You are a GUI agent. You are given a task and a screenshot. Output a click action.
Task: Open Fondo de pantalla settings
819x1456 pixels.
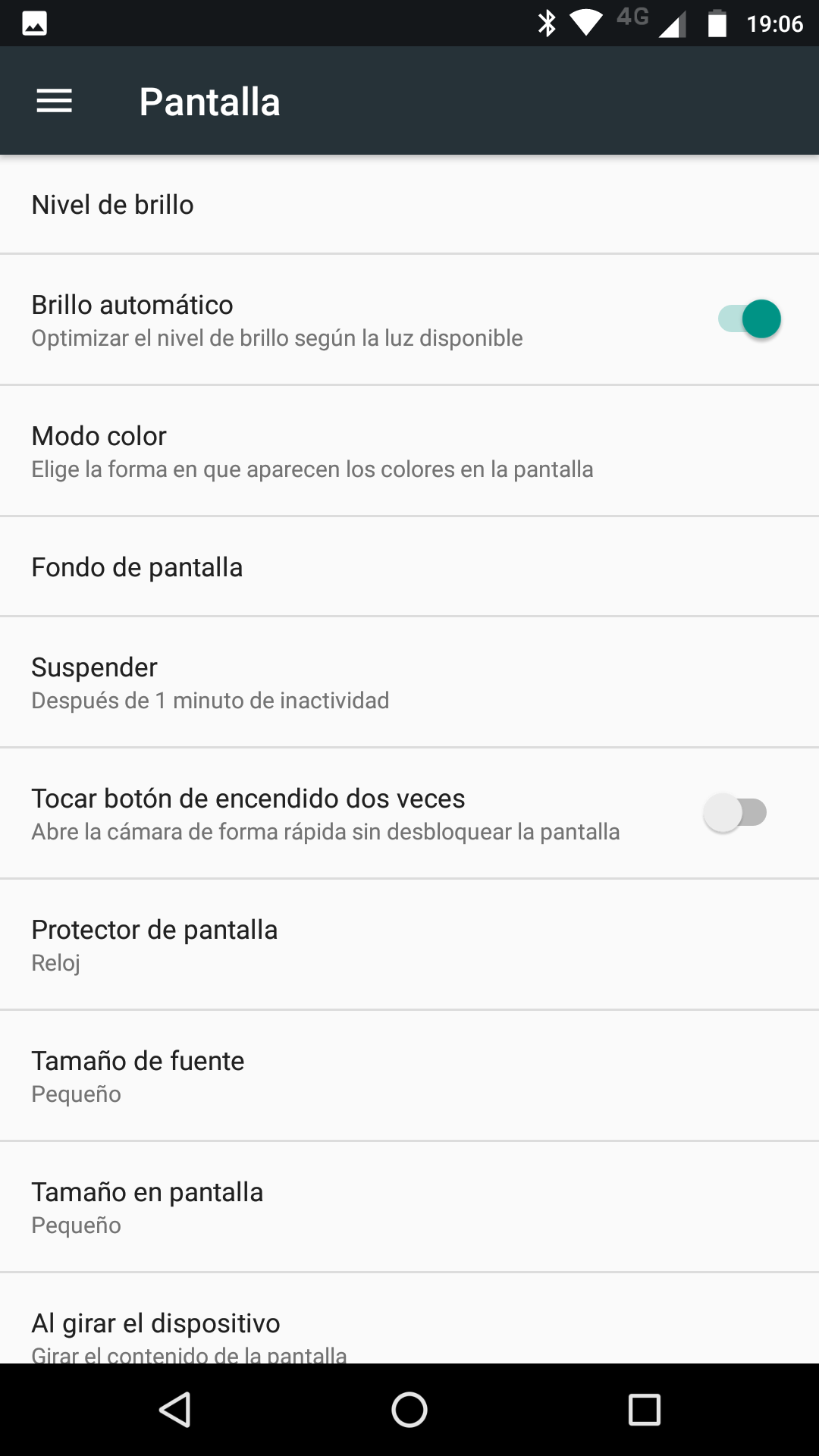409,567
